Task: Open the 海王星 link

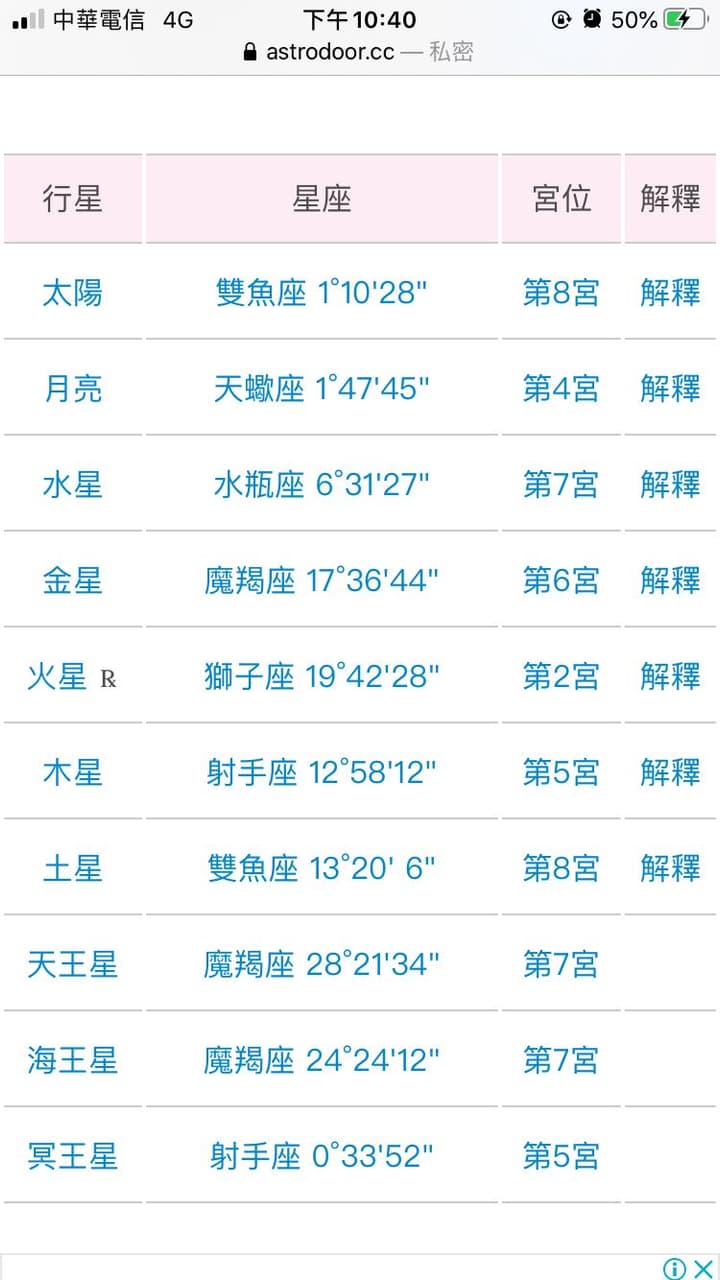Action: (x=72, y=1061)
